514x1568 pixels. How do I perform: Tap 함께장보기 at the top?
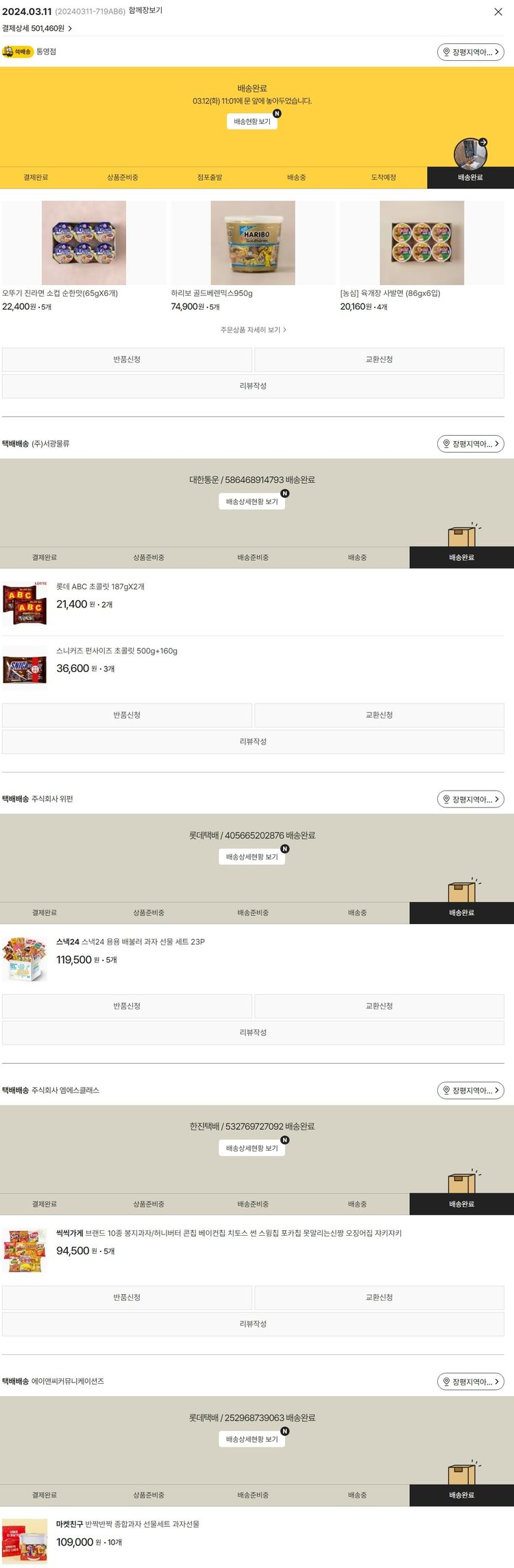145,11
